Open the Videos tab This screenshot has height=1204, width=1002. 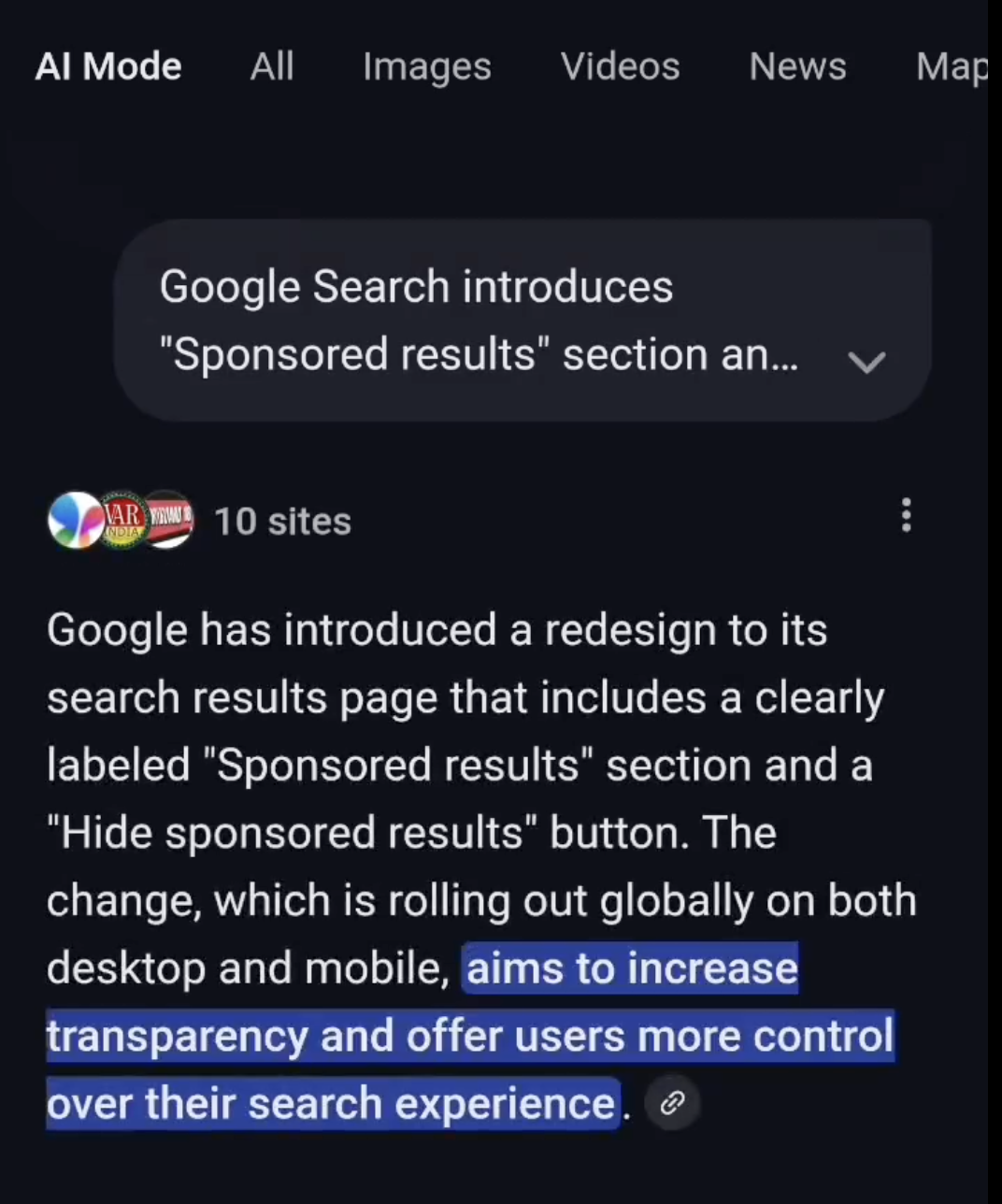coord(620,66)
